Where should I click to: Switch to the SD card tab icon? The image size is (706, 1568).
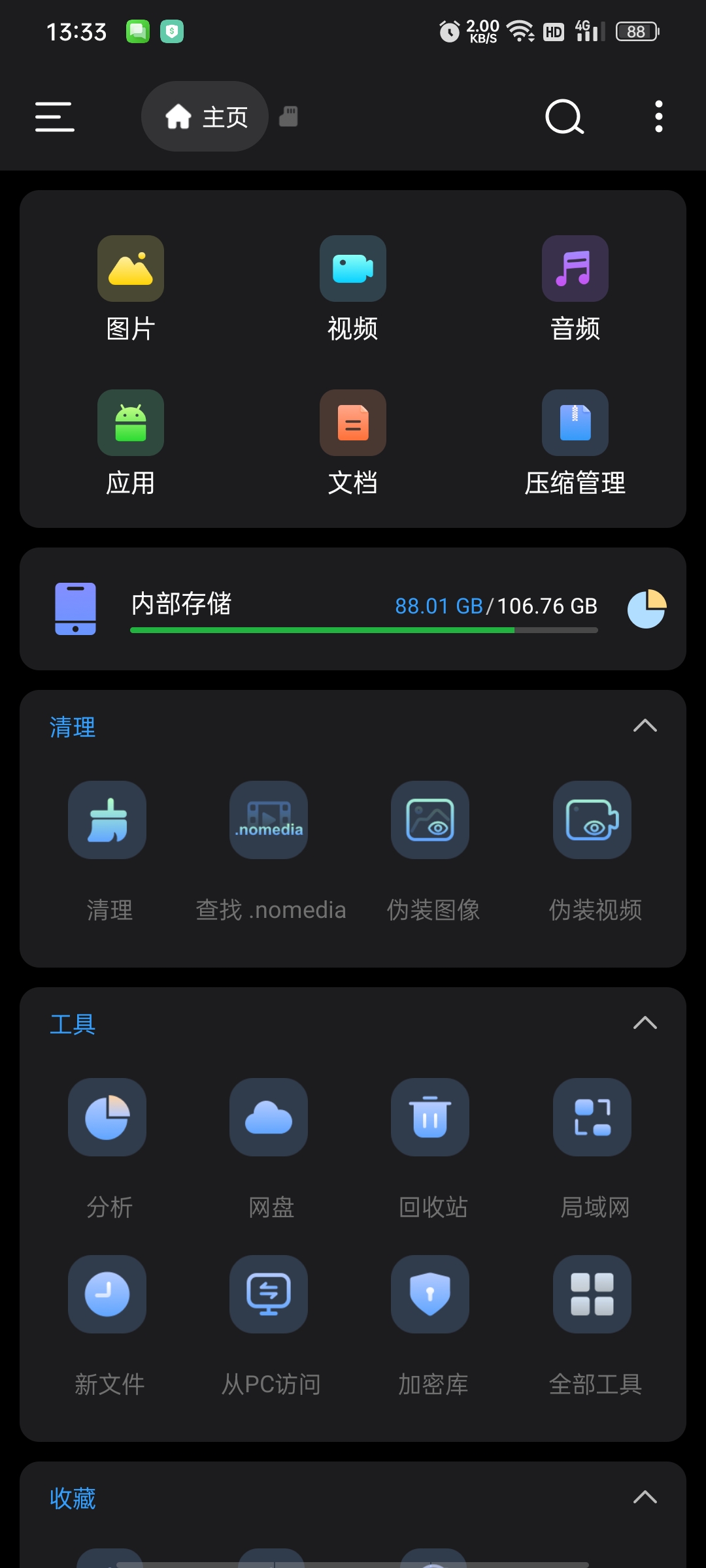point(288,117)
